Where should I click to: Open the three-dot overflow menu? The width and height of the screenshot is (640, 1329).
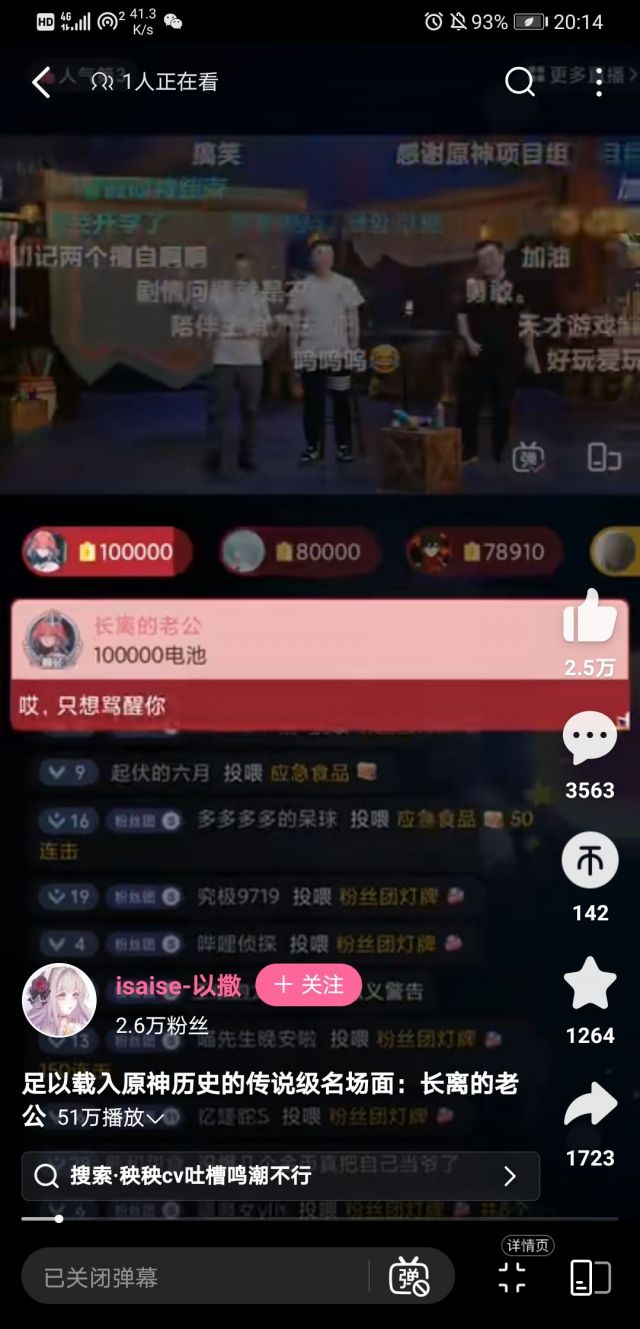point(598,82)
